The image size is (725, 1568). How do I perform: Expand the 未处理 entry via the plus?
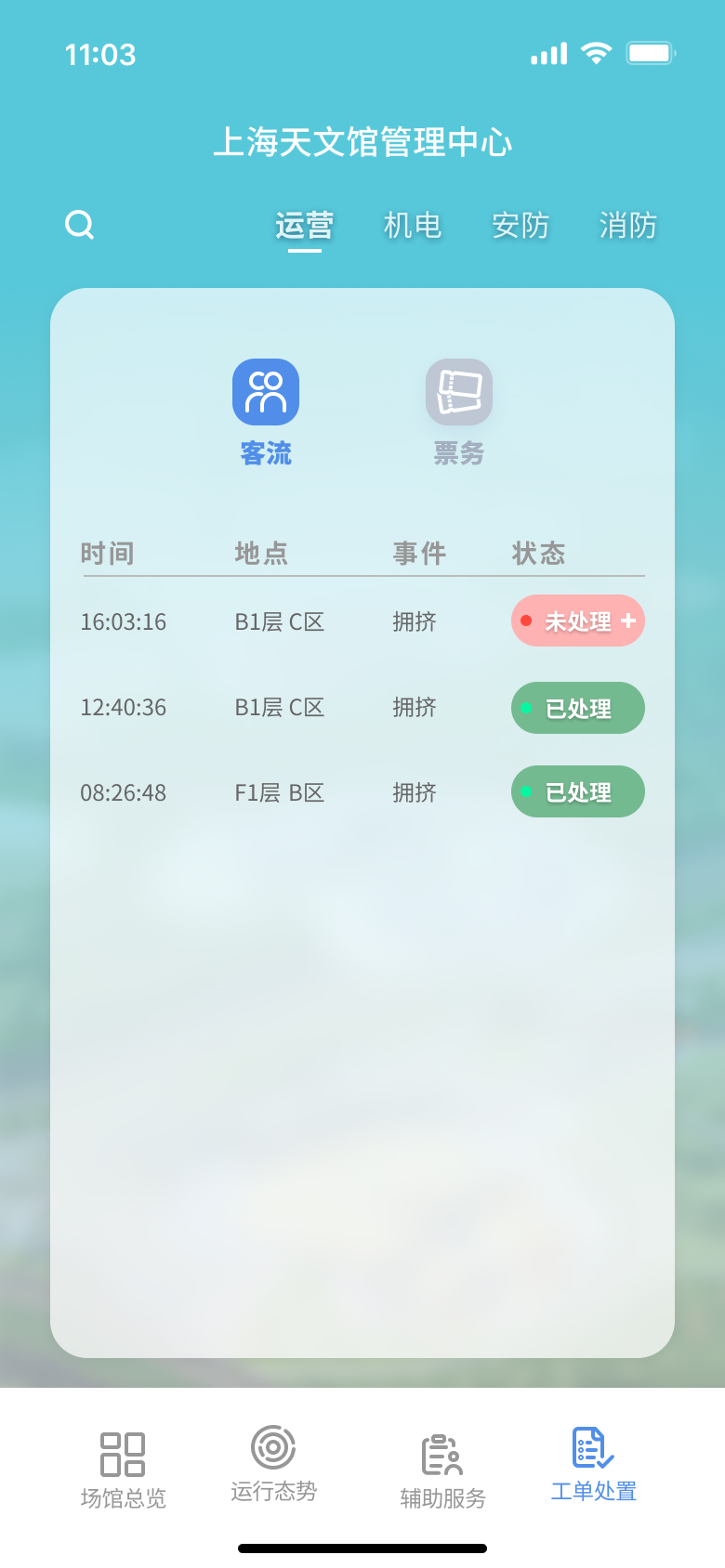(x=627, y=621)
